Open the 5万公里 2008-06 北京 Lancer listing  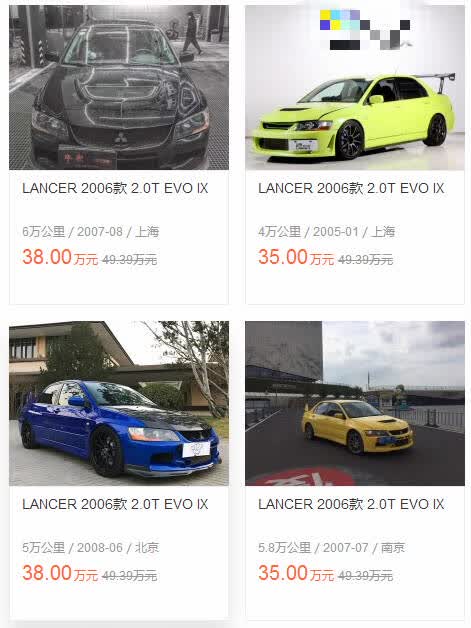tap(119, 469)
